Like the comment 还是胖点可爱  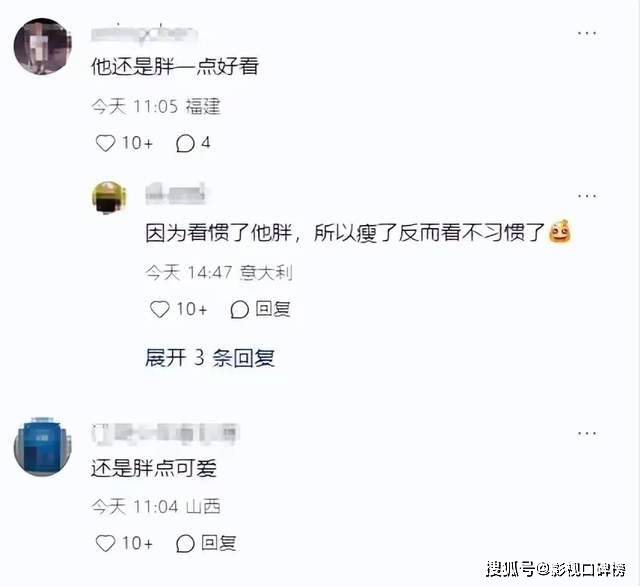tap(105, 543)
